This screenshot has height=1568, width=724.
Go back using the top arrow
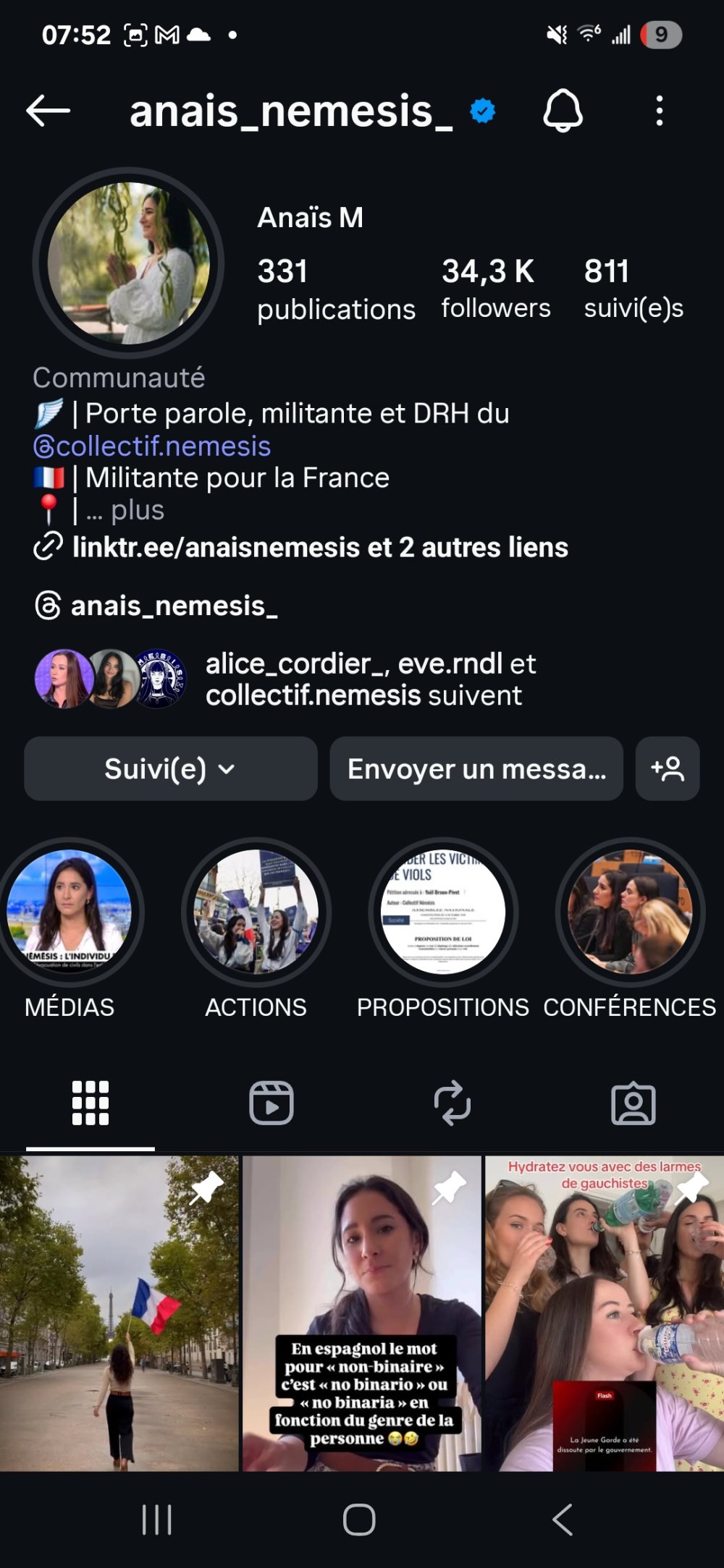coord(48,111)
